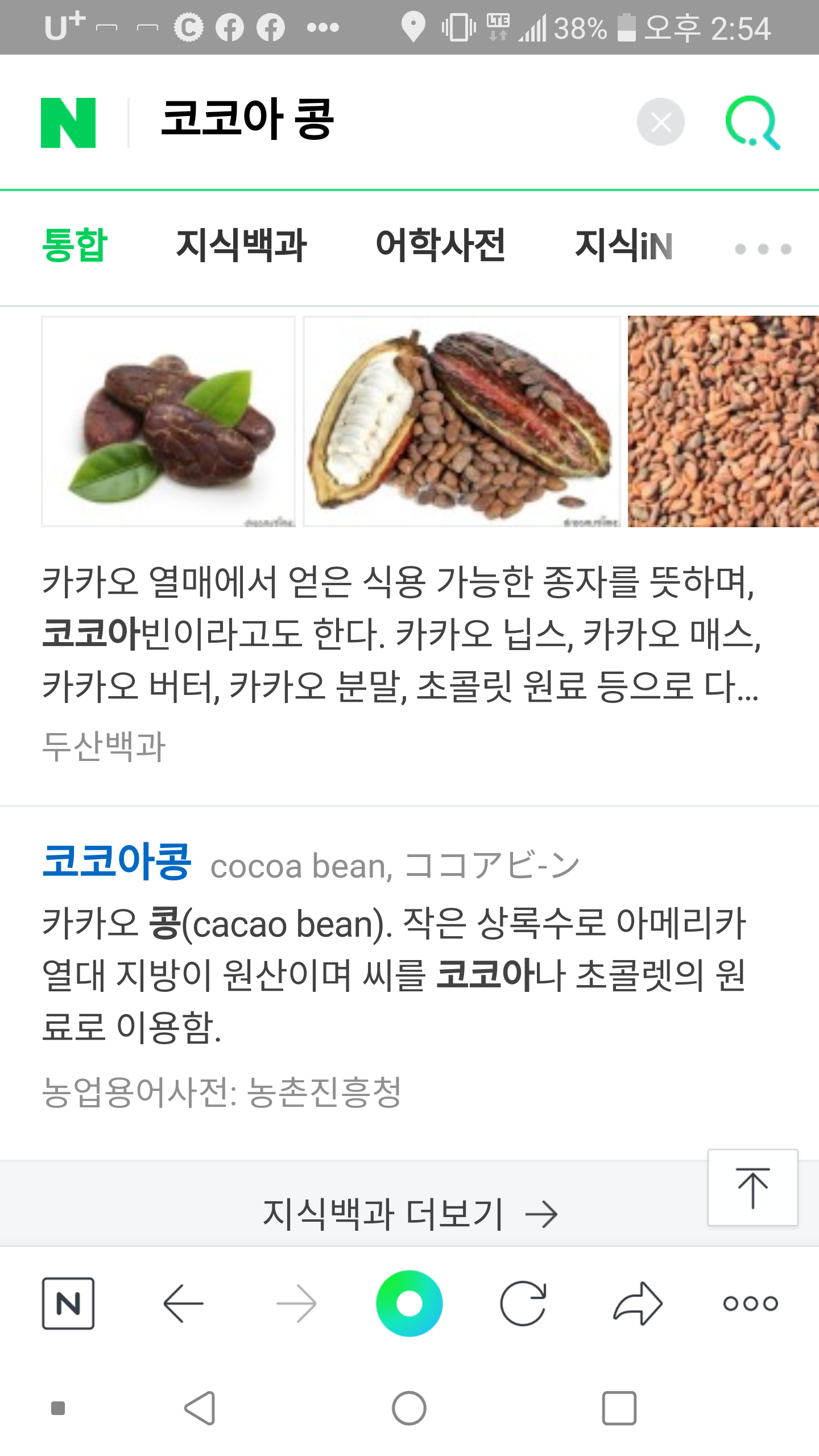This screenshot has width=819, height=1456.
Task: Switch to the 지식백과 tab
Action: coord(241,246)
